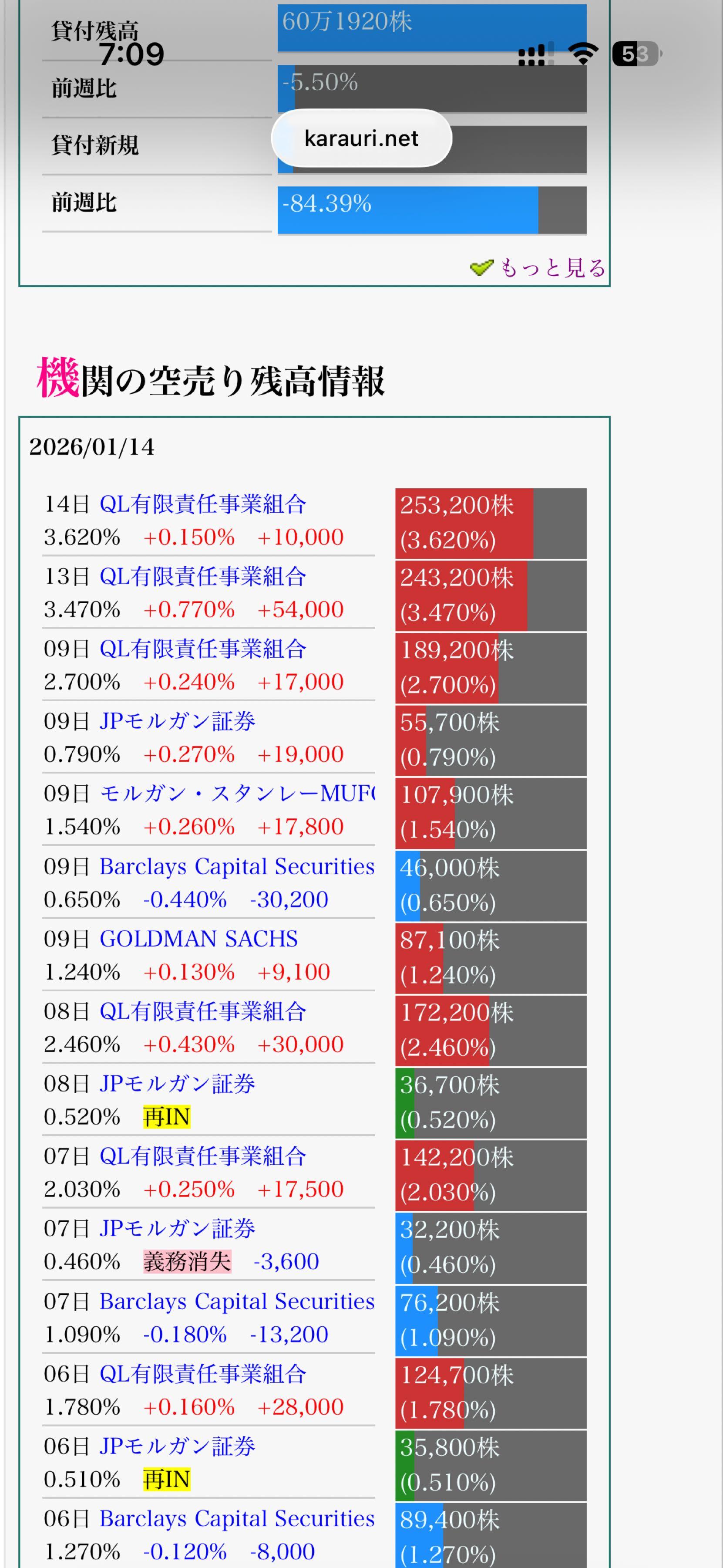Select the 07日 JPモルガン証券 link
The image size is (723, 1568).
[x=177, y=1228]
